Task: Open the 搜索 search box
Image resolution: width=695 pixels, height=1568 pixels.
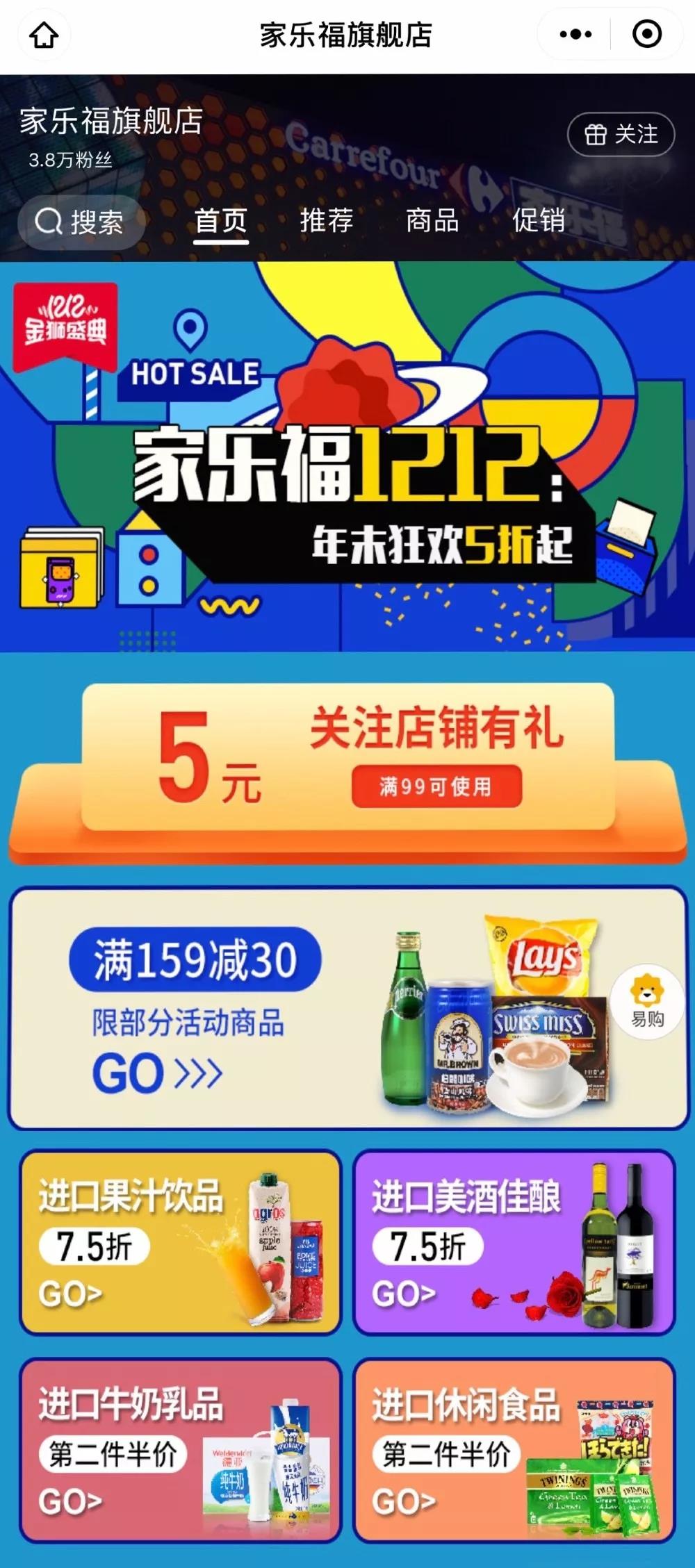Action: (x=81, y=222)
